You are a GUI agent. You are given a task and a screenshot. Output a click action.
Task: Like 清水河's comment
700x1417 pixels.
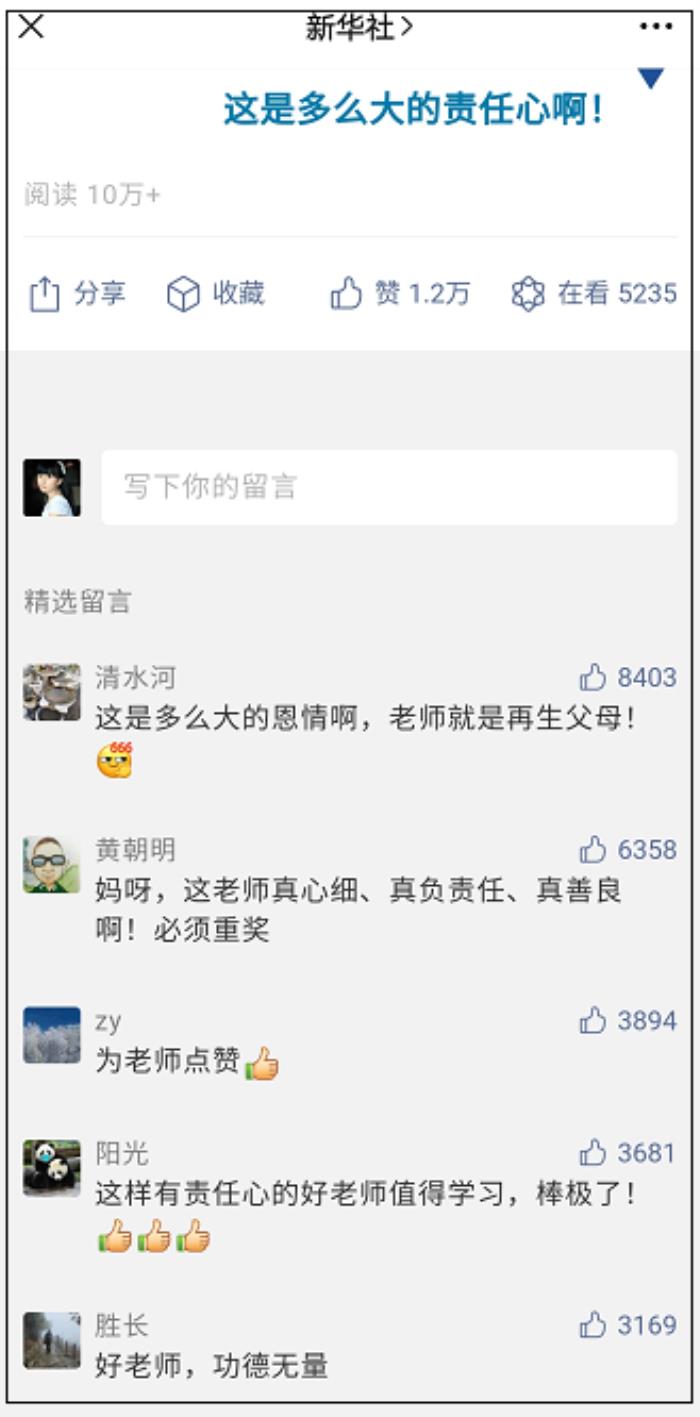pos(594,678)
